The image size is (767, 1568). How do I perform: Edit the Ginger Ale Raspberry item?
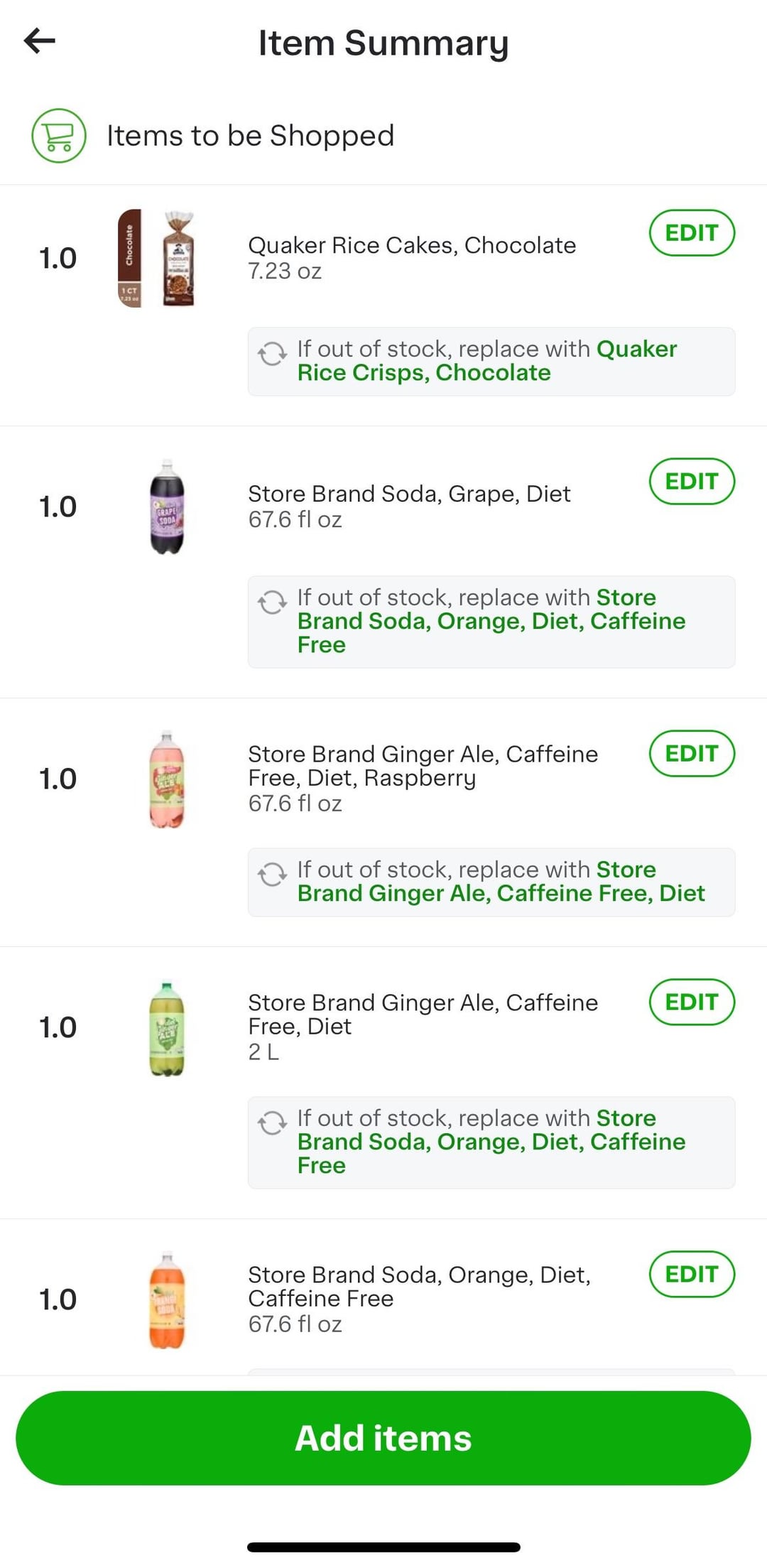coord(692,753)
